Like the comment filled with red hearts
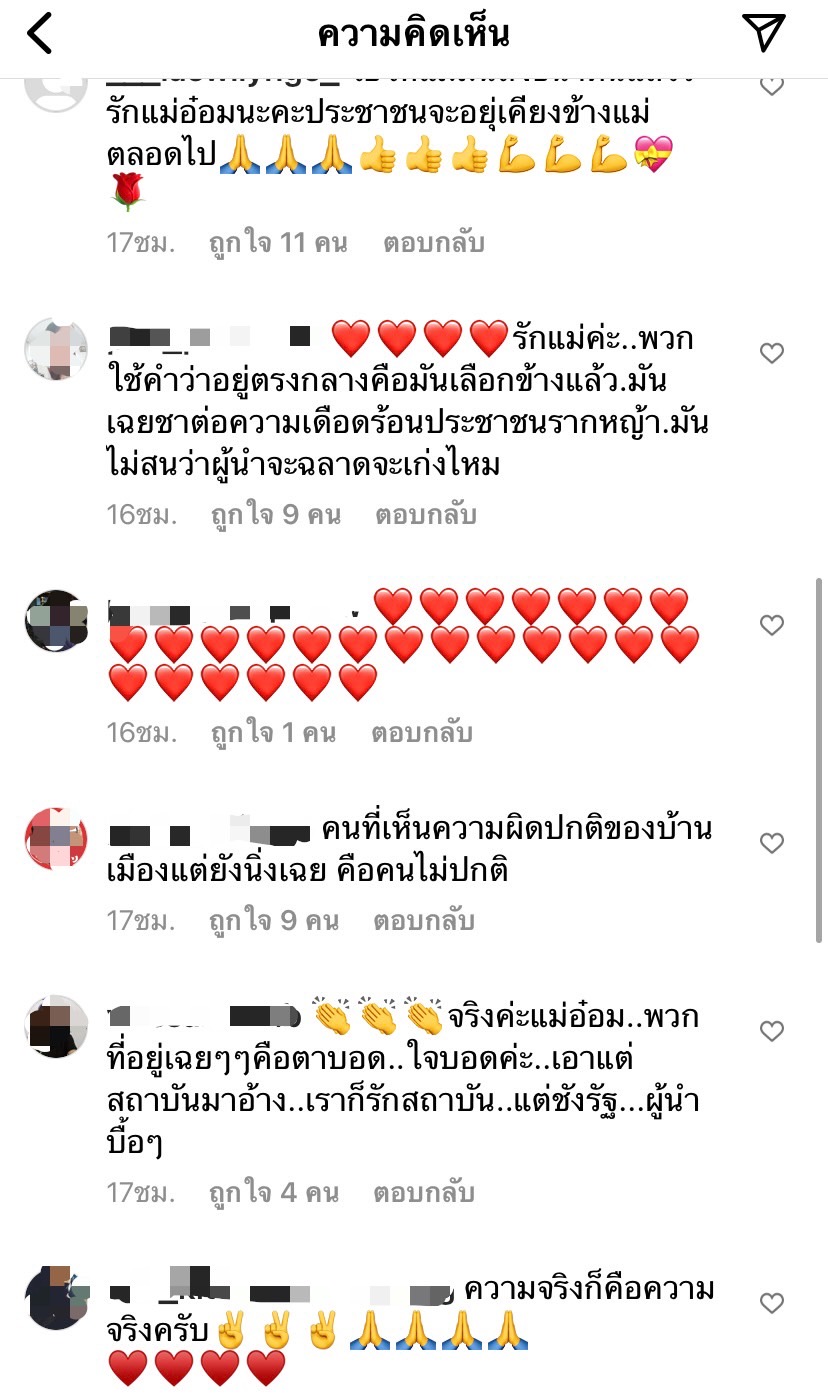Screen dimensions: 828x1396 (x=771, y=625)
